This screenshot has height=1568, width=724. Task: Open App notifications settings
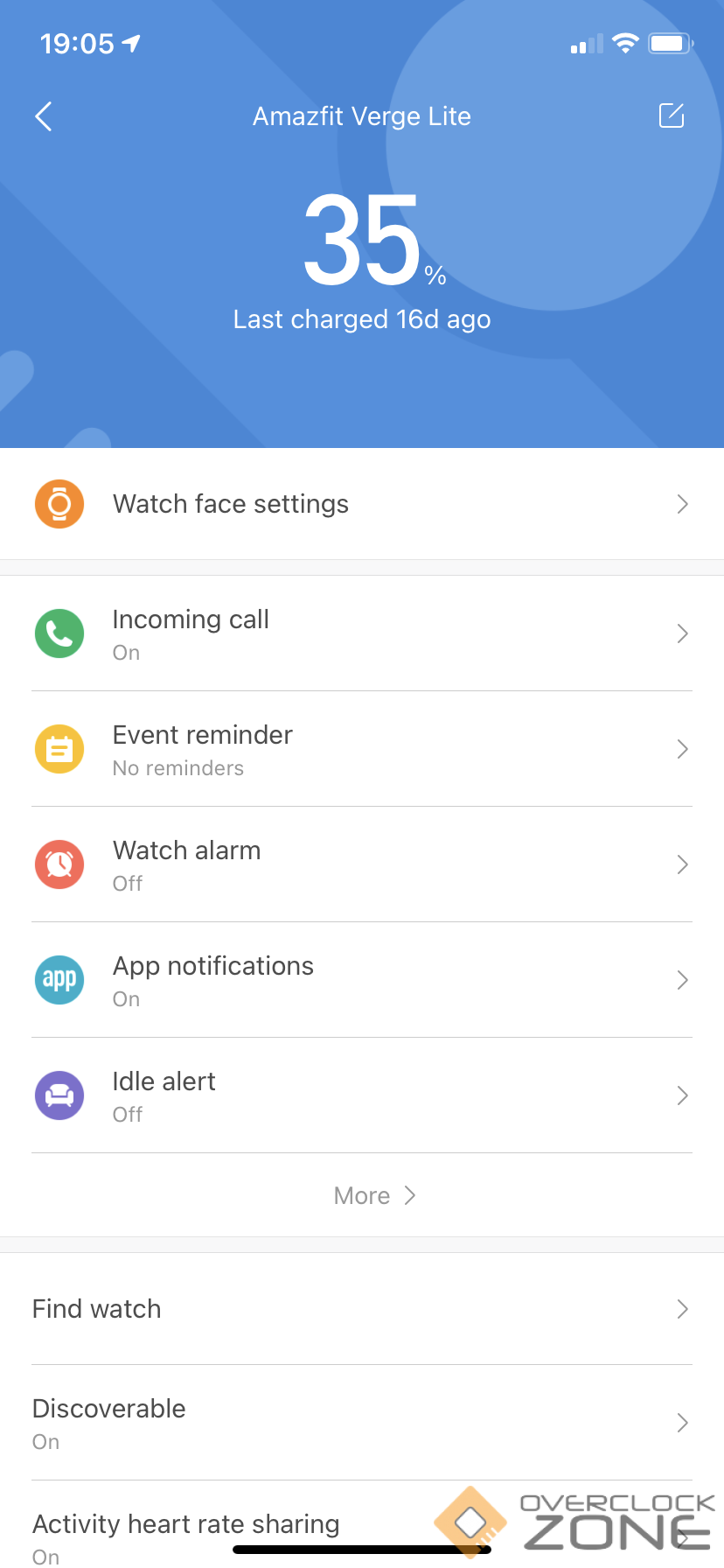361,980
